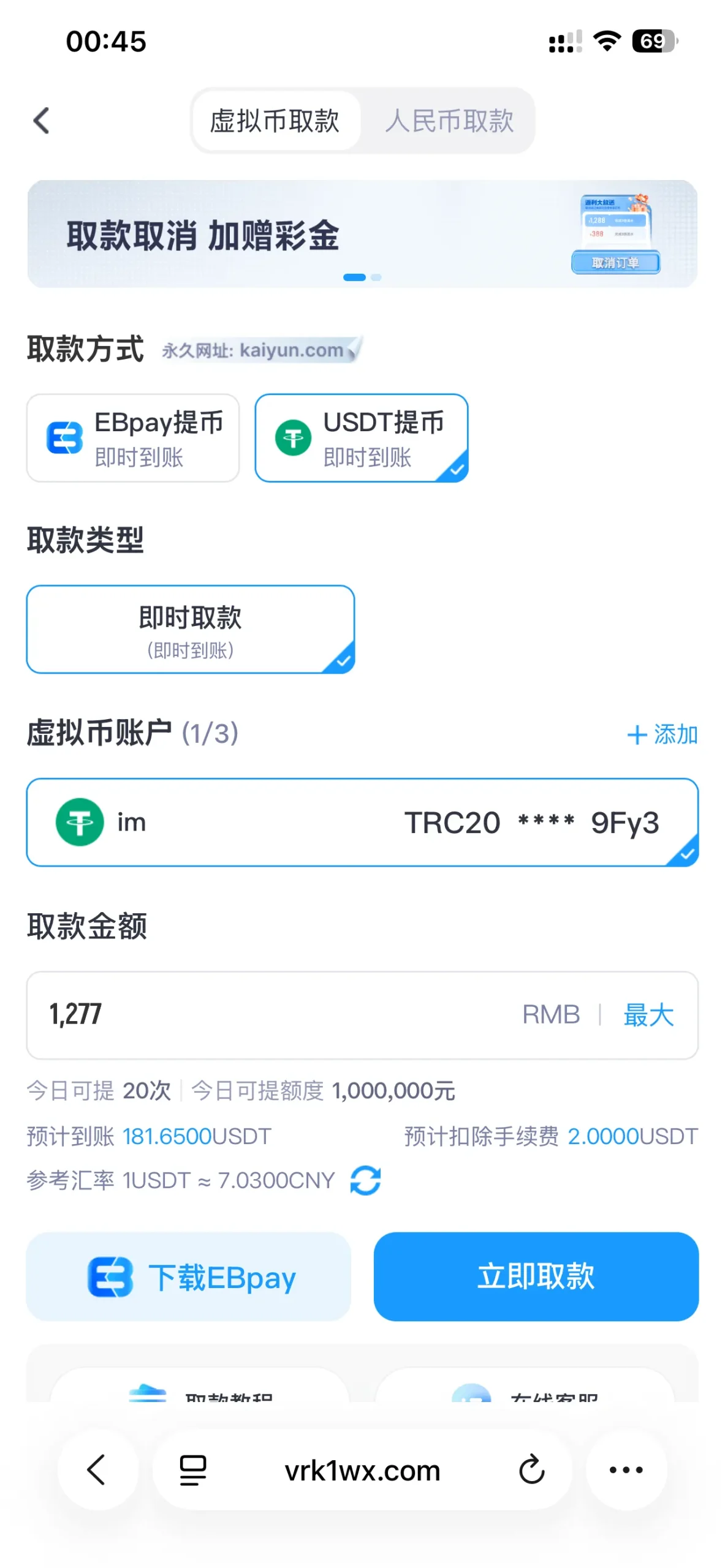Open the browser tabs icon
725x1568 pixels.
(192, 1470)
